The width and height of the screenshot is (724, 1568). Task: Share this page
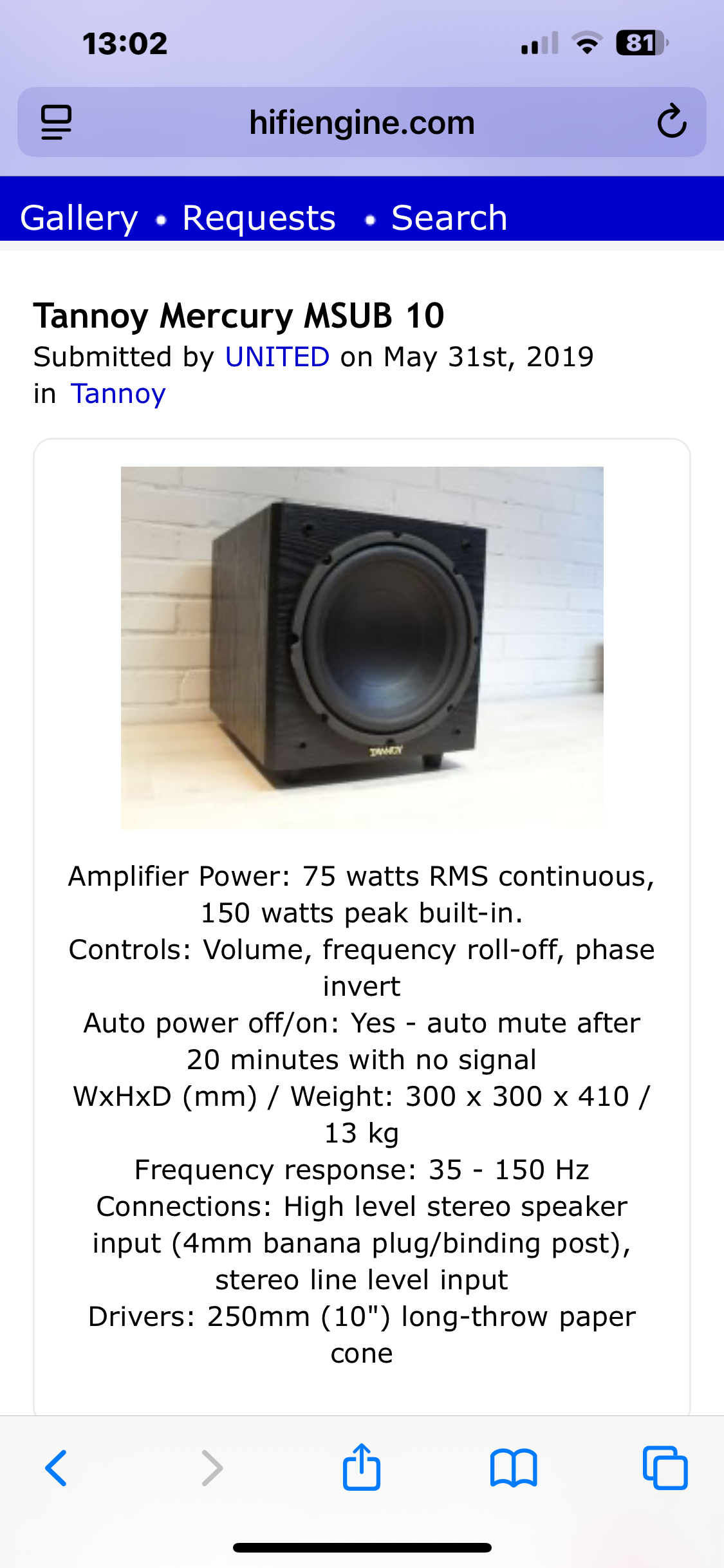pyautogui.click(x=362, y=1467)
